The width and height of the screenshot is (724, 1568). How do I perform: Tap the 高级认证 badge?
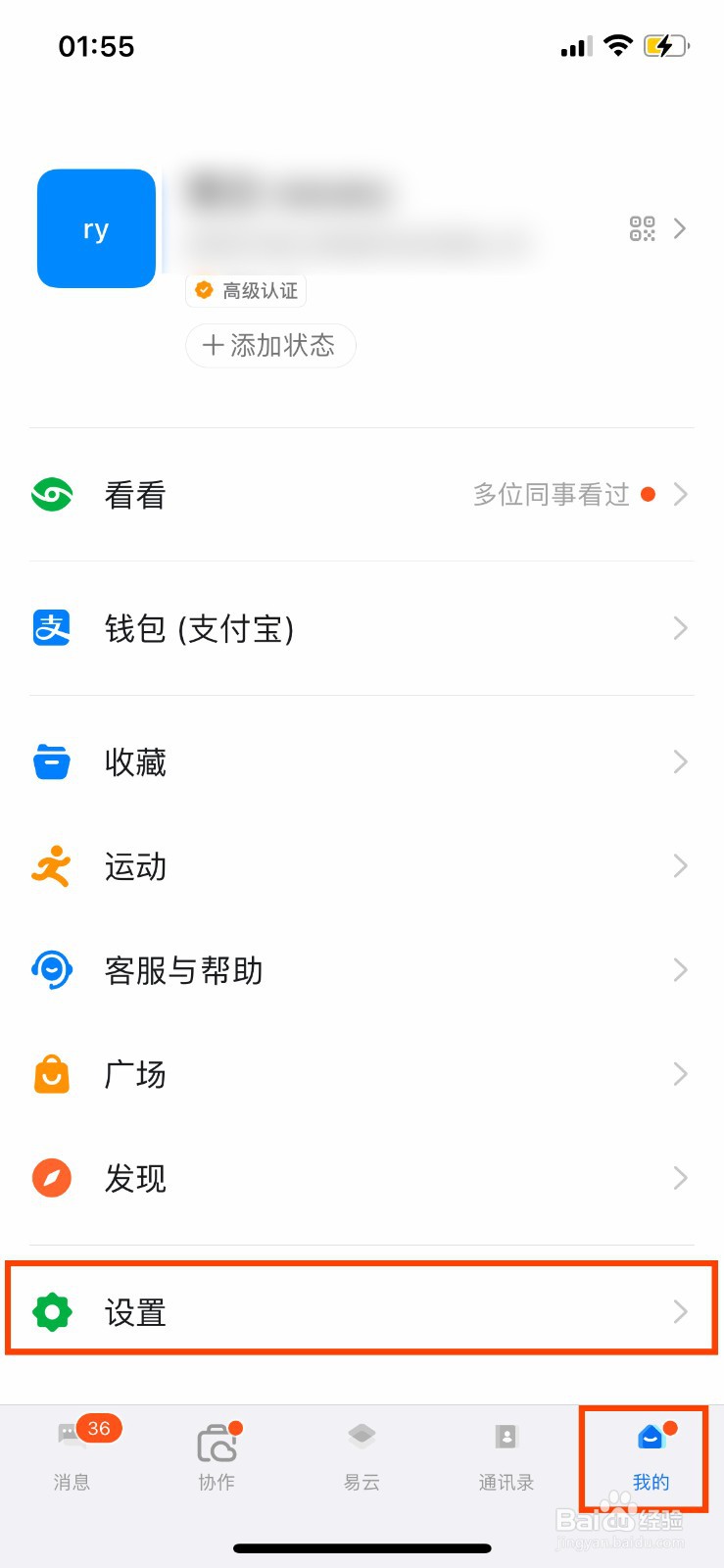click(x=246, y=290)
